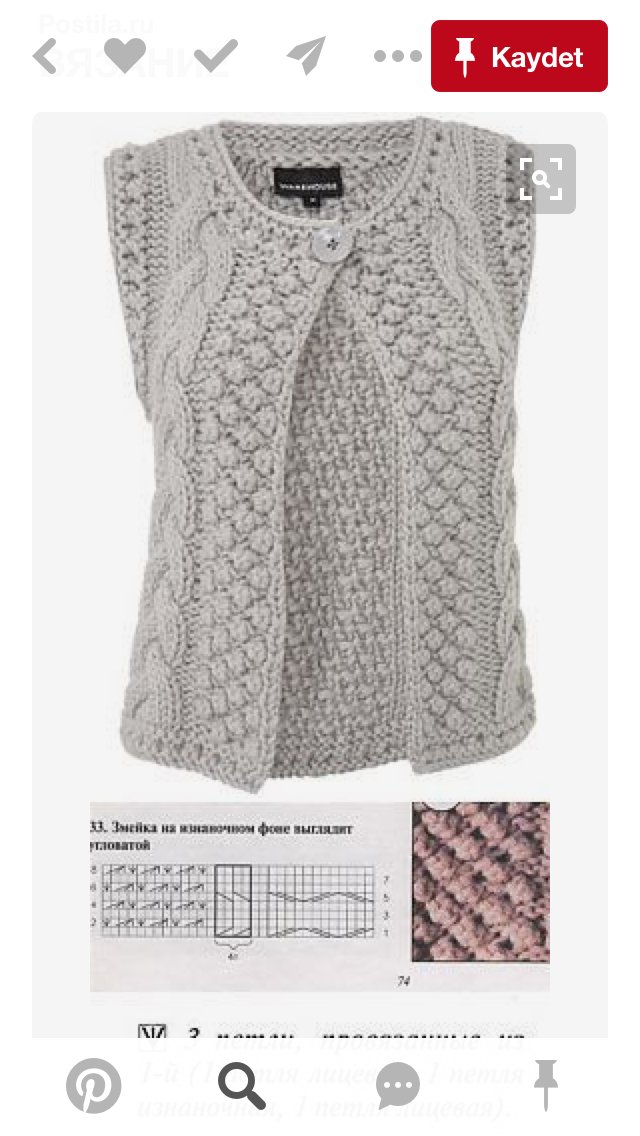The width and height of the screenshot is (640, 1136).
Task: Open the messages chat bubble tab
Action: point(397,1085)
